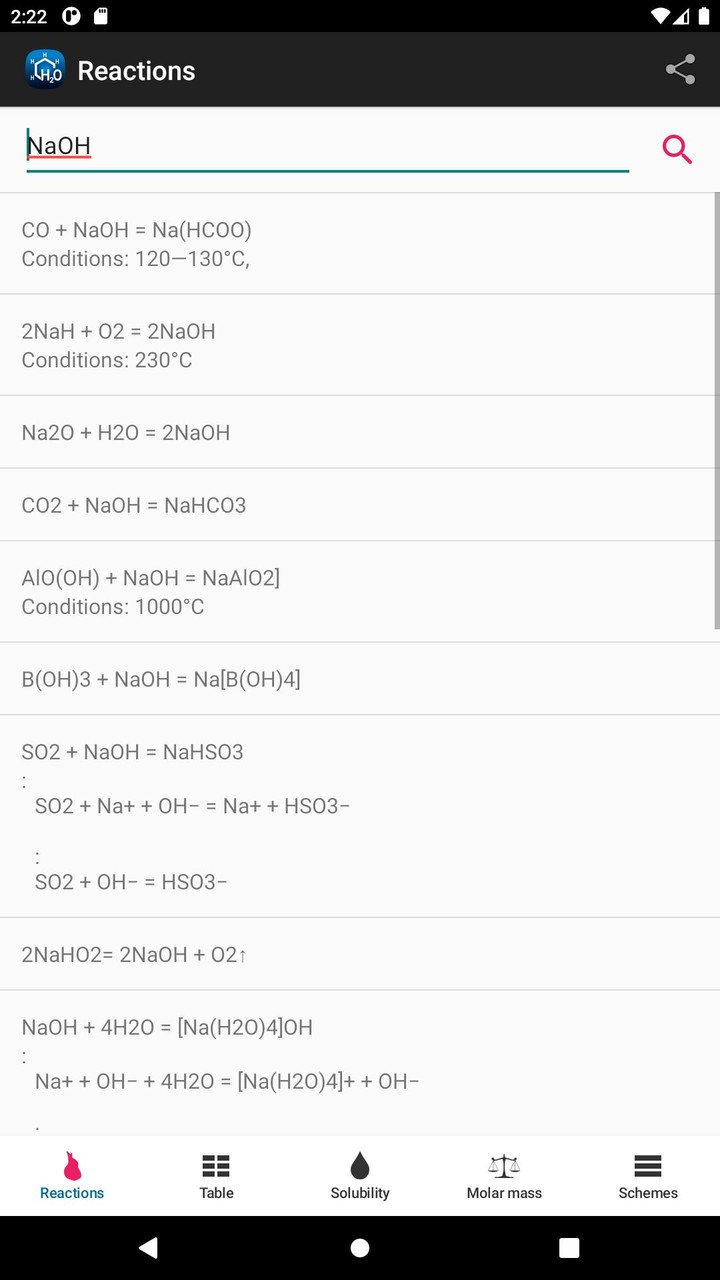Open the NaOH + 4H2O reaction row

point(360,1063)
